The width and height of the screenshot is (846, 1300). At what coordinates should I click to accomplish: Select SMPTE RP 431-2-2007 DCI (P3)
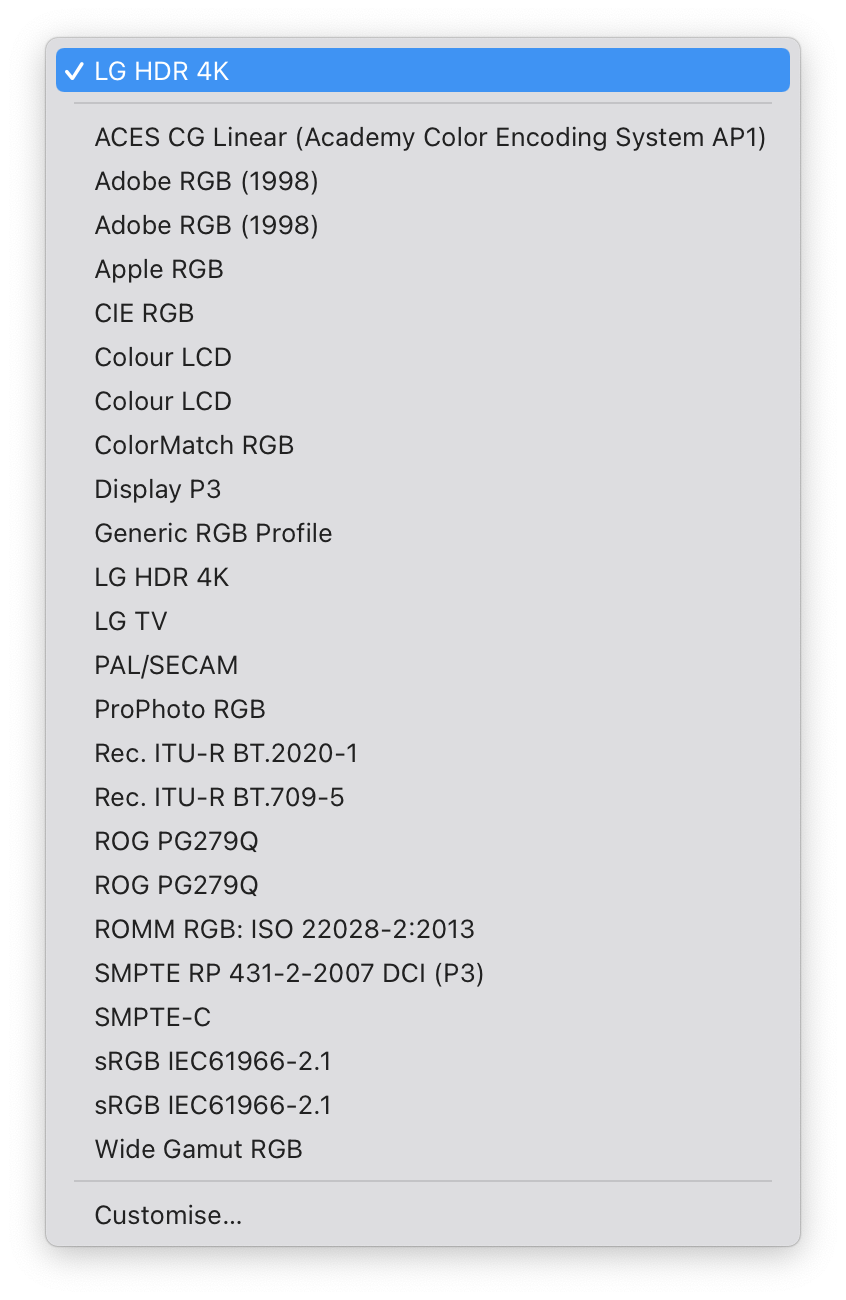(x=289, y=973)
